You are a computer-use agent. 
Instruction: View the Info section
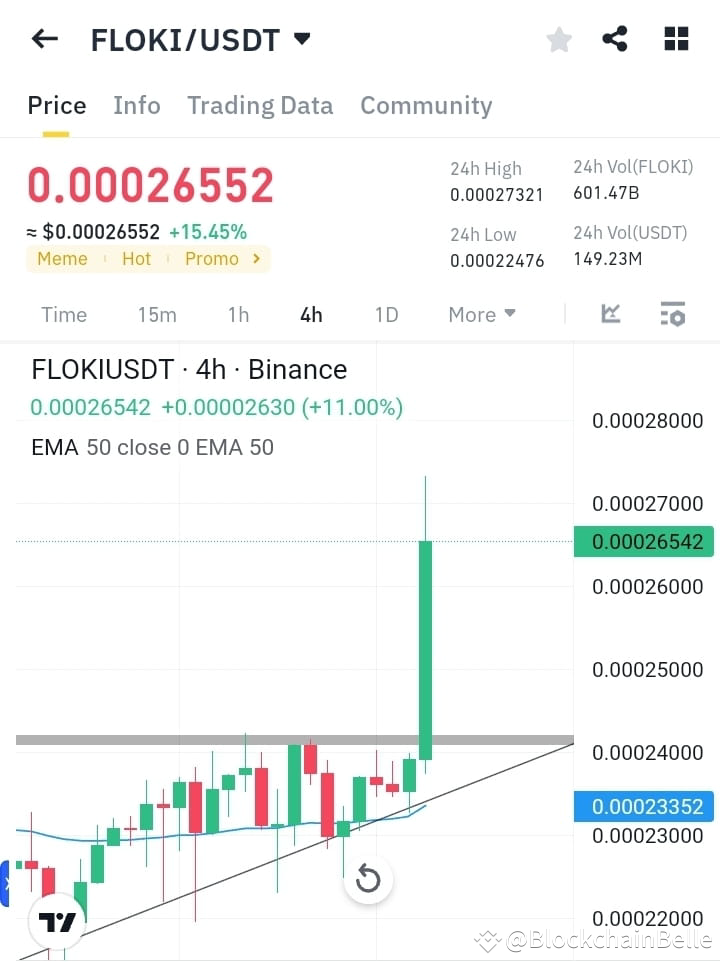137,105
